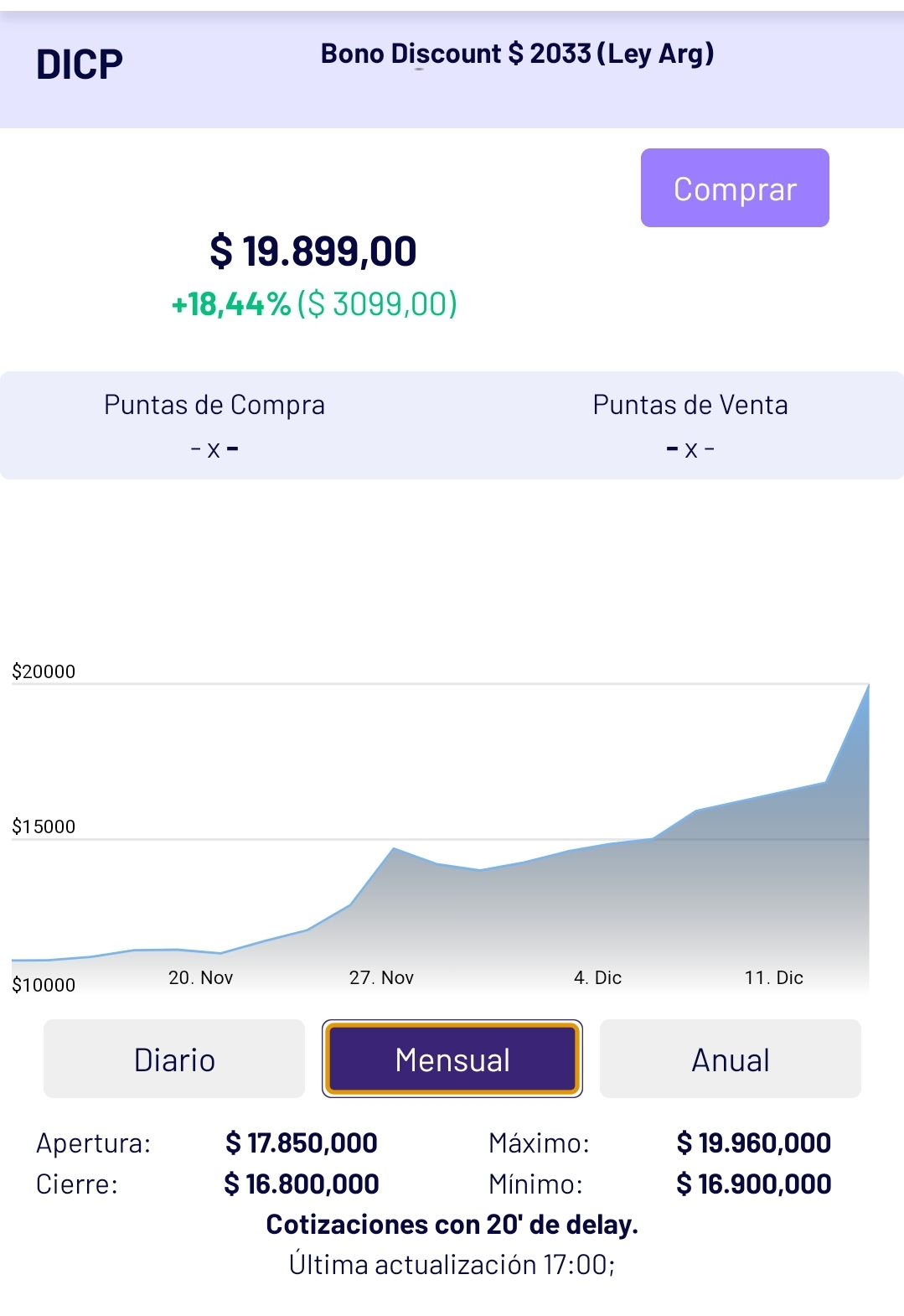Select the Mensual chart range
This screenshot has height=1316, width=904.
tap(452, 1059)
